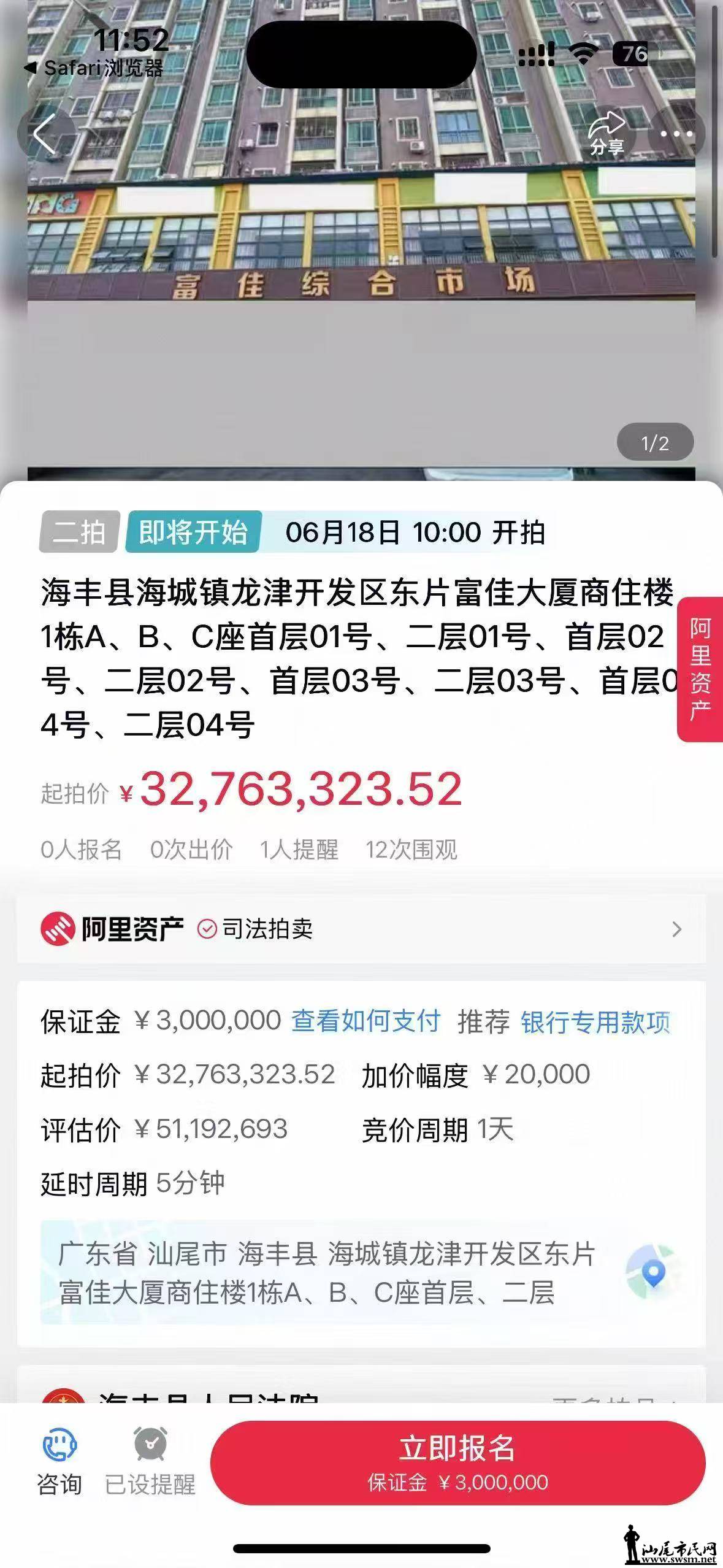
Task: Return to Safari browser
Action: point(95,67)
